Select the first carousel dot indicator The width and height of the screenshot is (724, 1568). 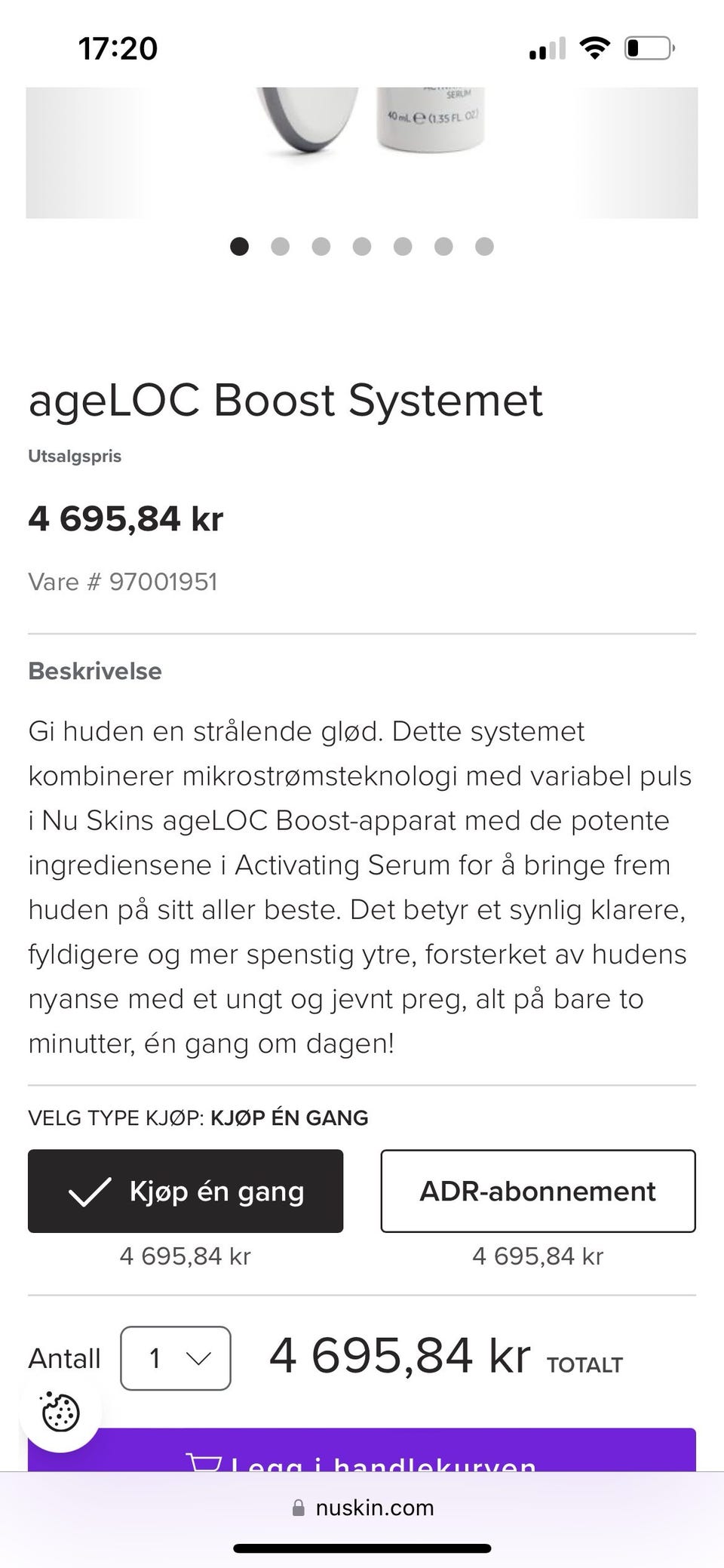(240, 247)
